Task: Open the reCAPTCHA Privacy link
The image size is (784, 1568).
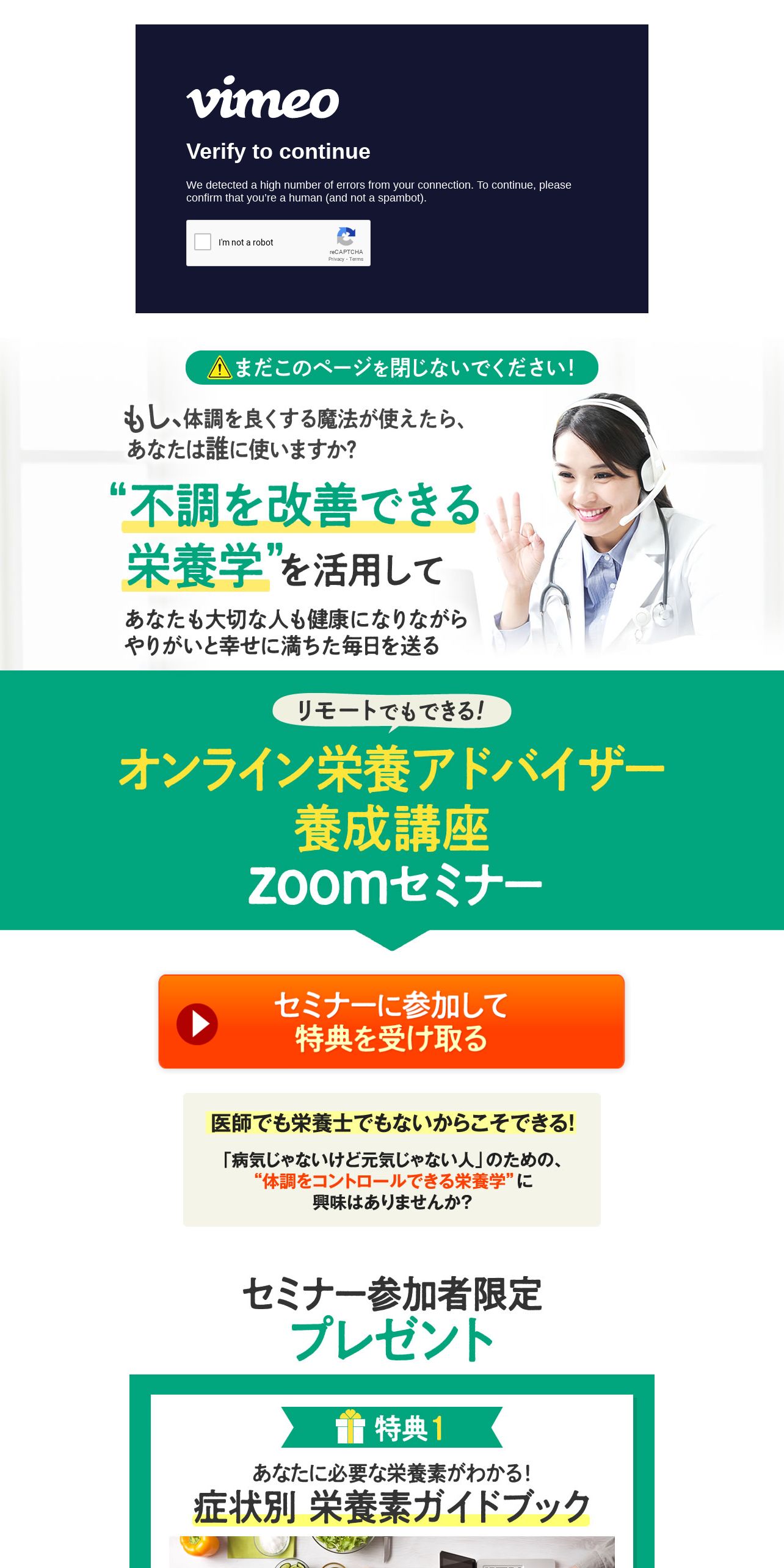Action: click(x=336, y=259)
